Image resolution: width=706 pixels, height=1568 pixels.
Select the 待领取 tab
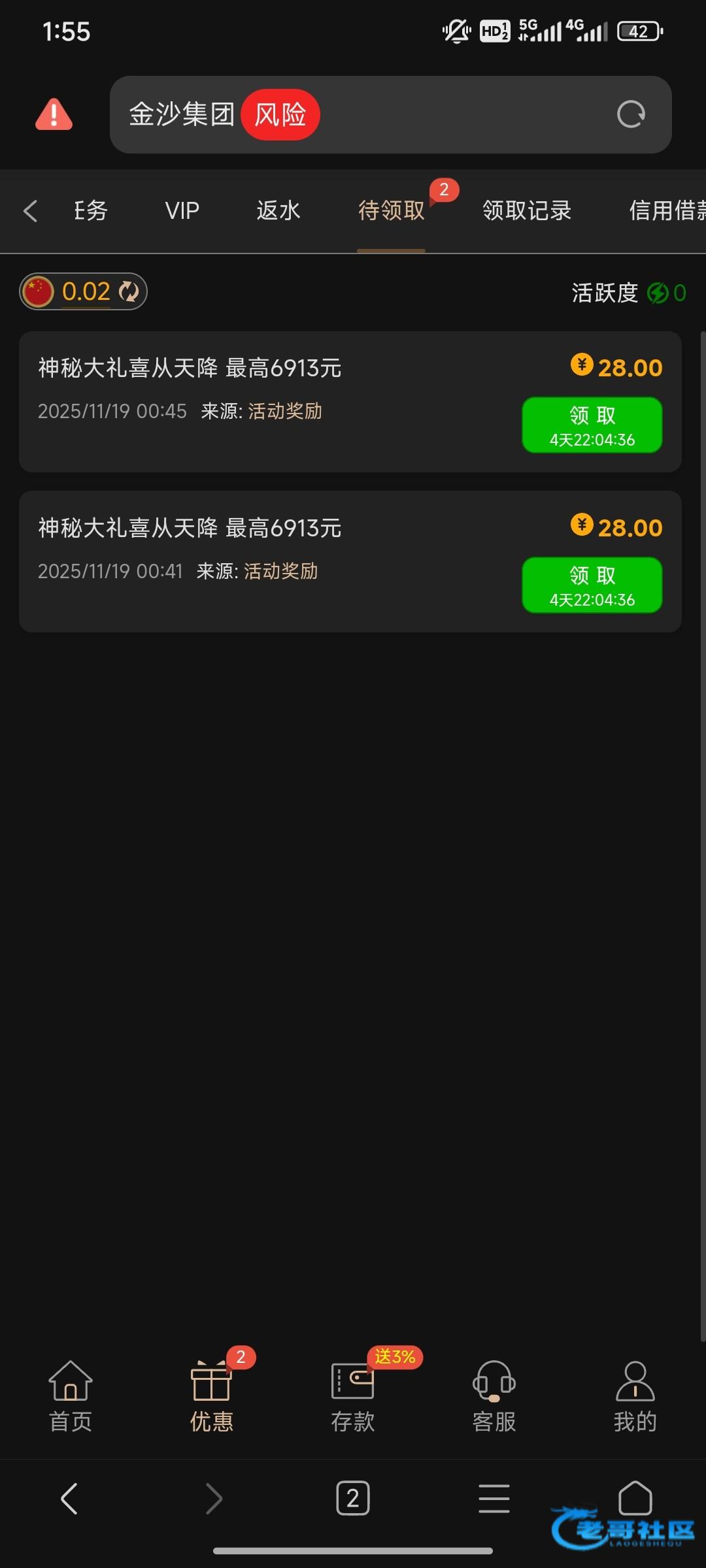(x=391, y=210)
